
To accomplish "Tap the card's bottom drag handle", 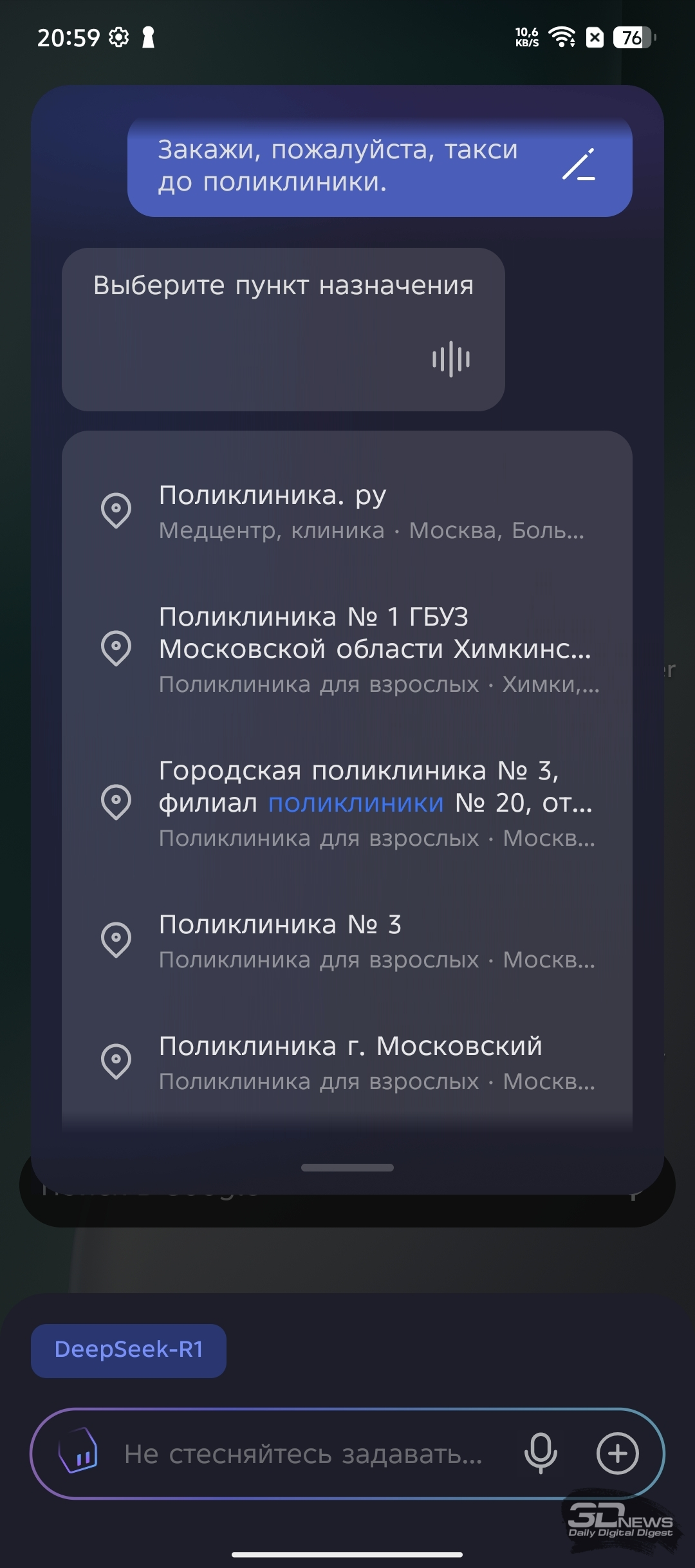I will [347, 1168].
